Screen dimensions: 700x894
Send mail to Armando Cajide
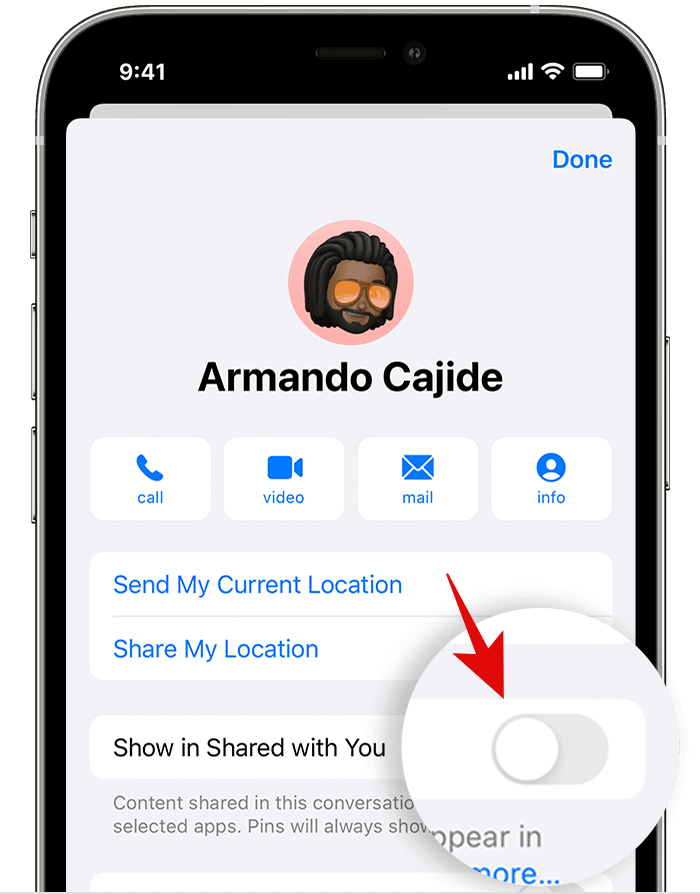418,479
